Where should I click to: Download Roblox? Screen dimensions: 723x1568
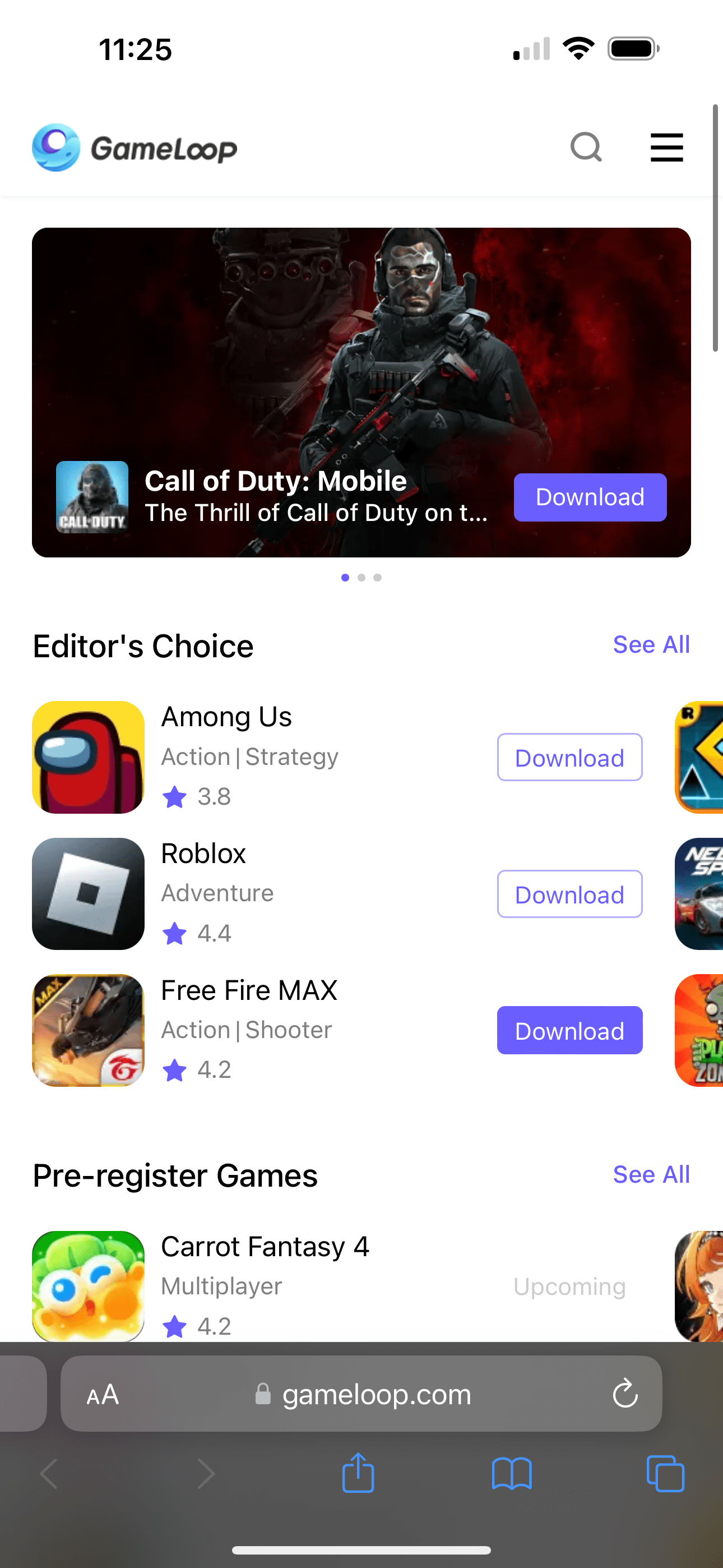(x=569, y=894)
